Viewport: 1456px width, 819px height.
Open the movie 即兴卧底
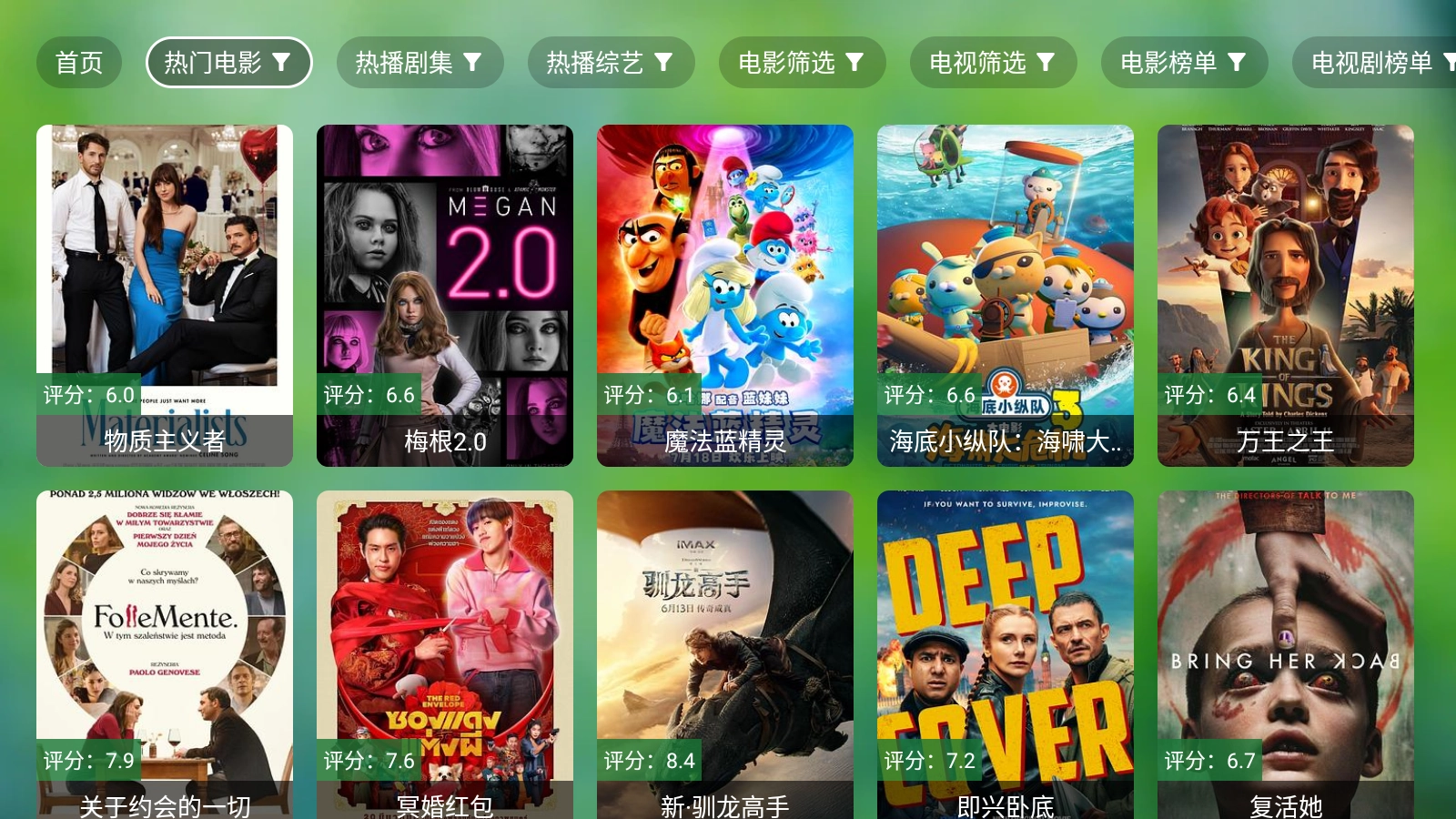1006,653
